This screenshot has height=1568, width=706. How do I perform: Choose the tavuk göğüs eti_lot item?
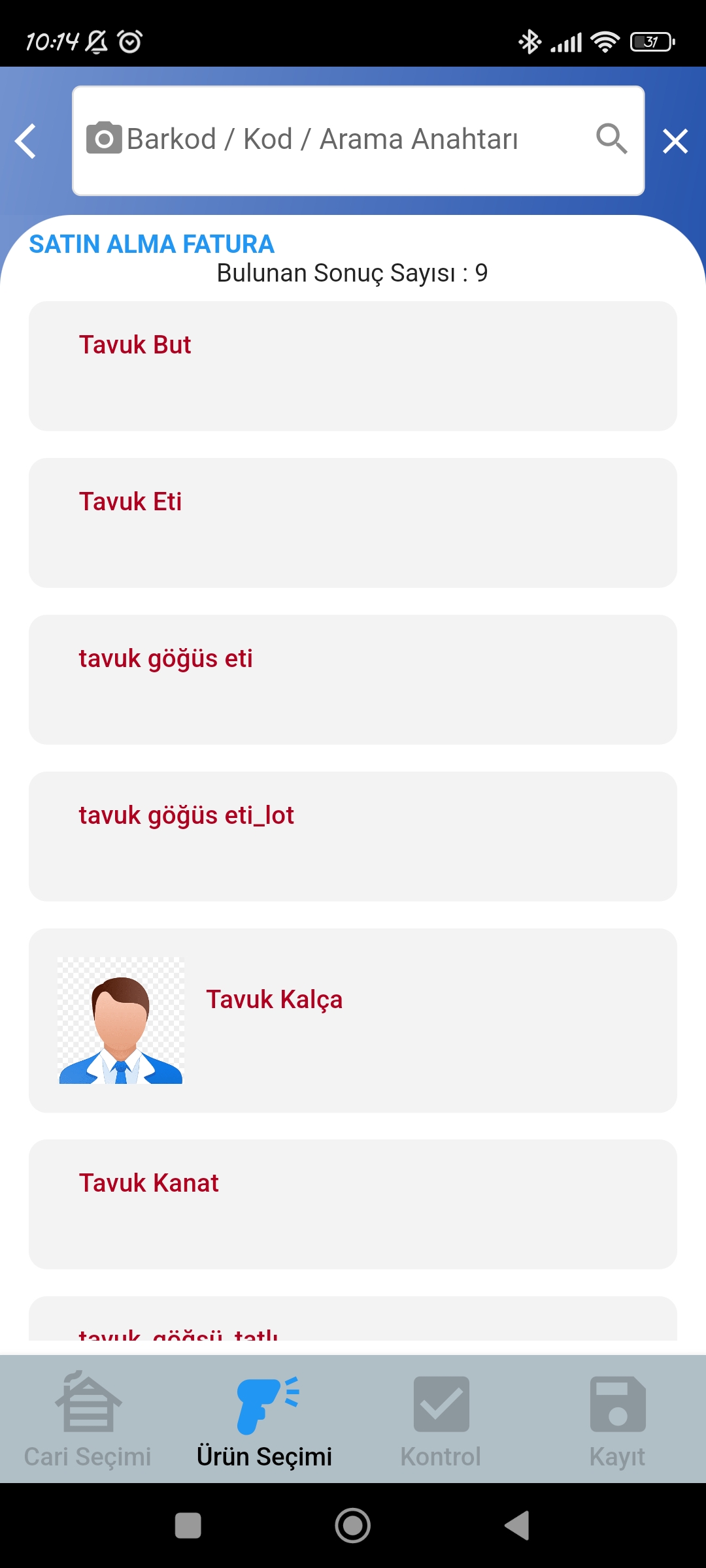(353, 836)
